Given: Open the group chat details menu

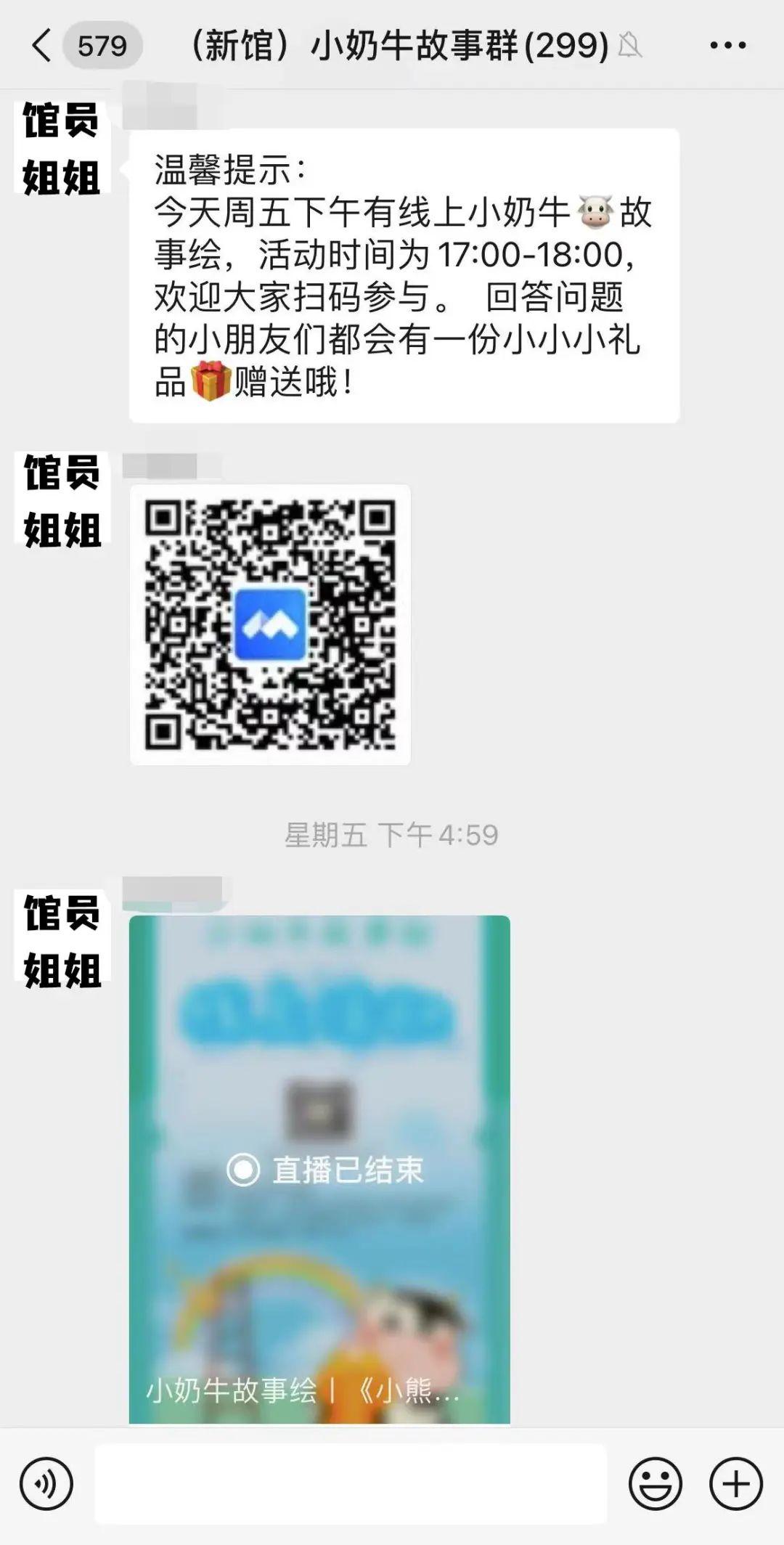Looking at the screenshot, I should pyautogui.click(x=727, y=46).
